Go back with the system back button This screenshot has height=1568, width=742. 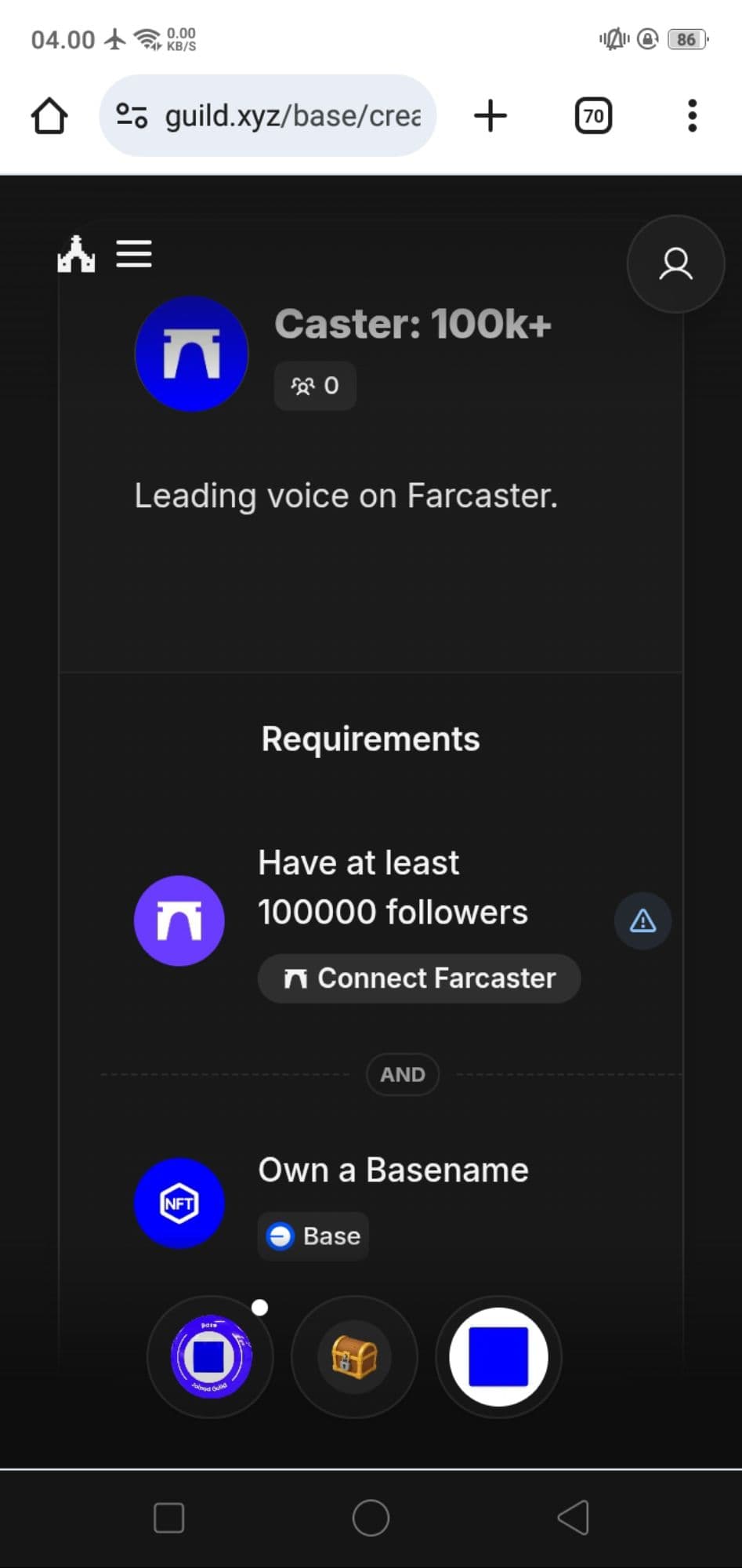(574, 1518)
